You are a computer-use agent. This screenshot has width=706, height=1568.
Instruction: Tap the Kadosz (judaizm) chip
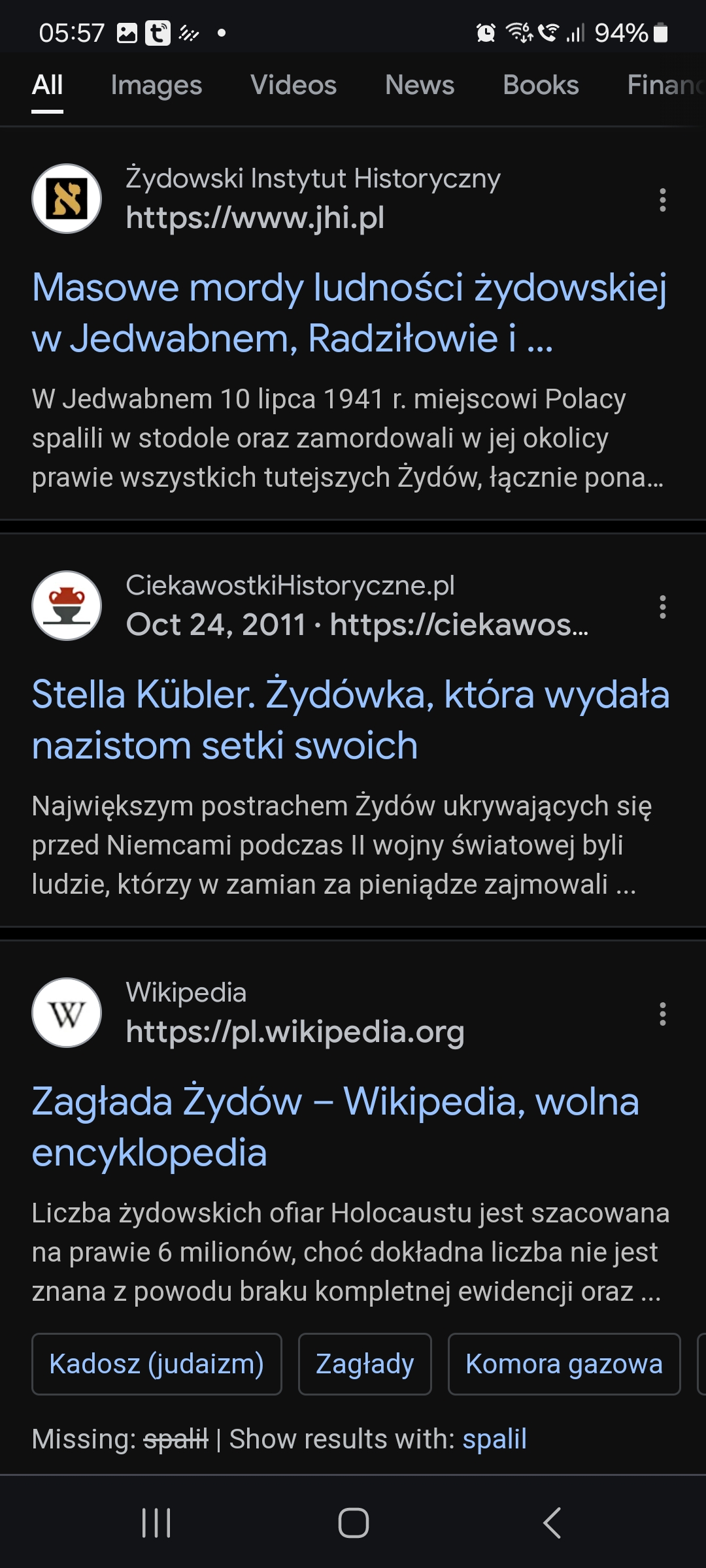coord(157,1364)
